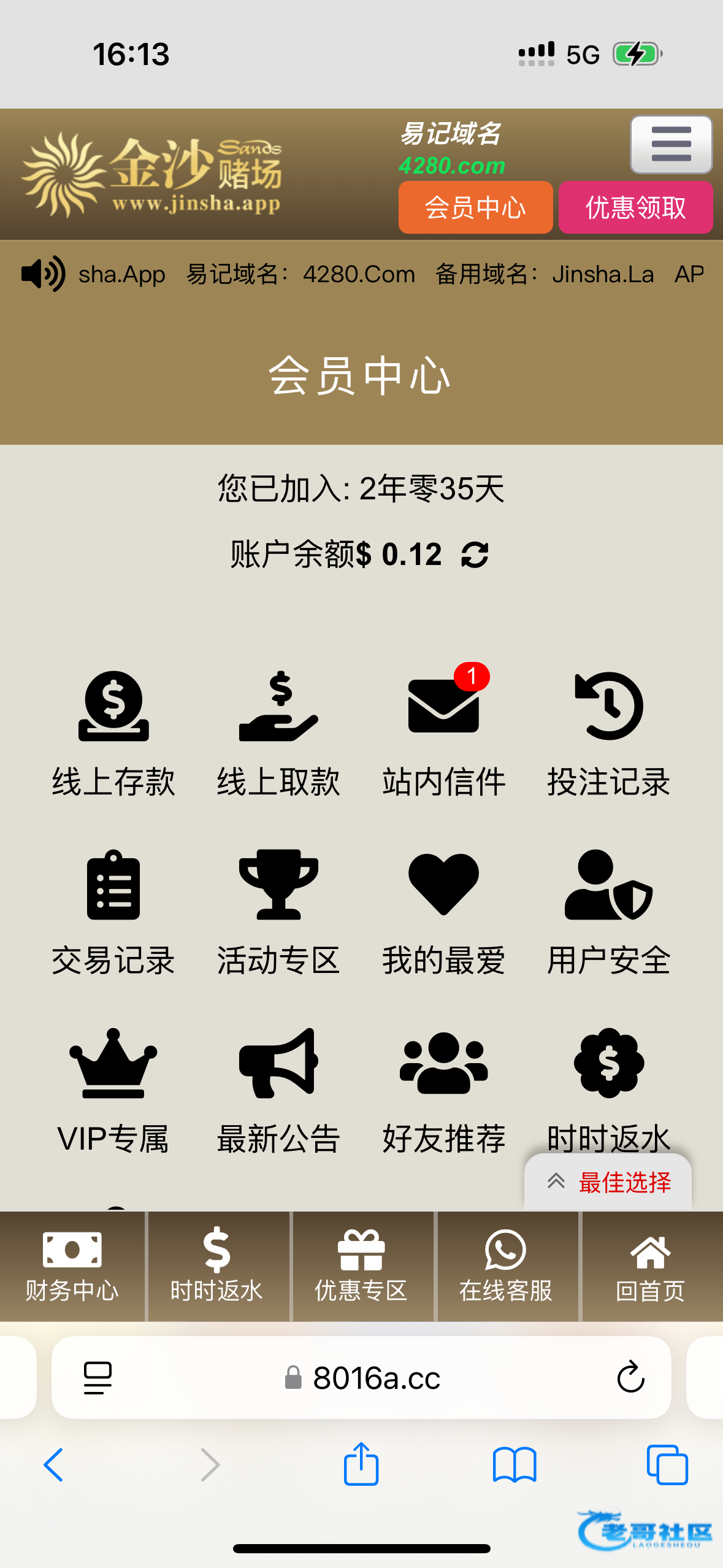Open 活动专区 section
The width and height of the screenshot is (723, 1568).
coord(278,912)
